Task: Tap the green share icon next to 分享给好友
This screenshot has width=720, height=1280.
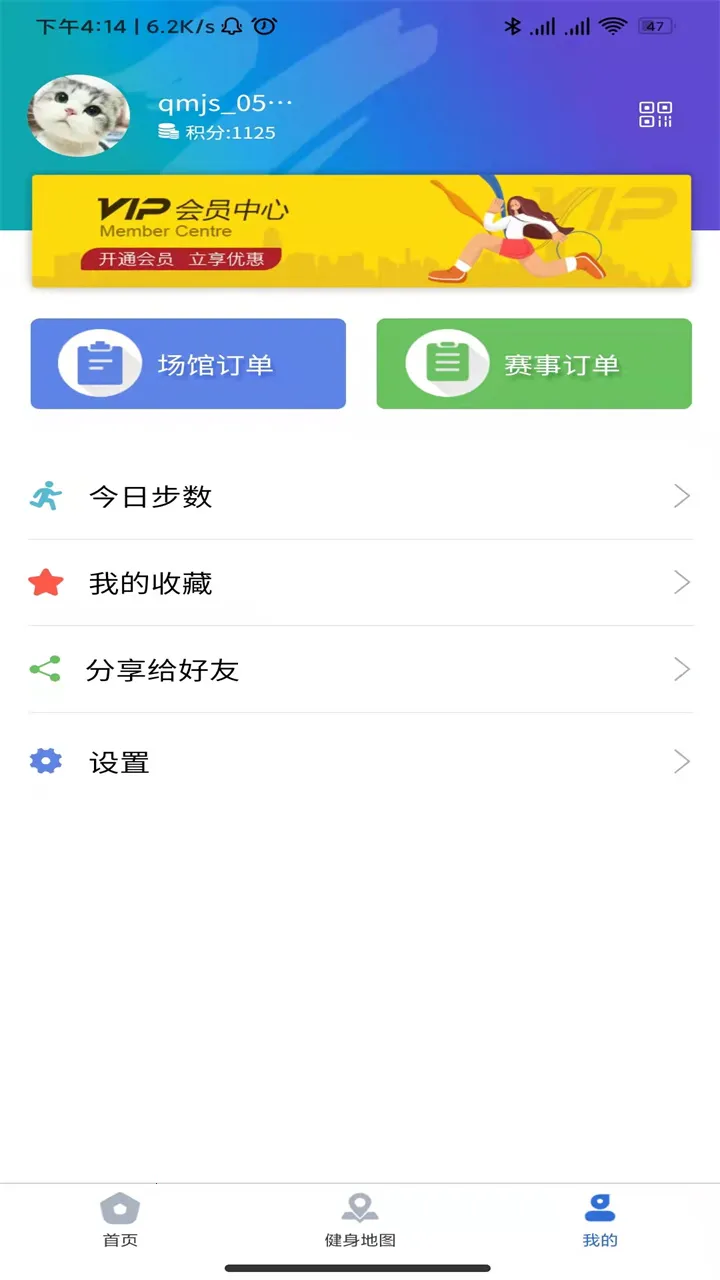Action: tap(45, 669)
